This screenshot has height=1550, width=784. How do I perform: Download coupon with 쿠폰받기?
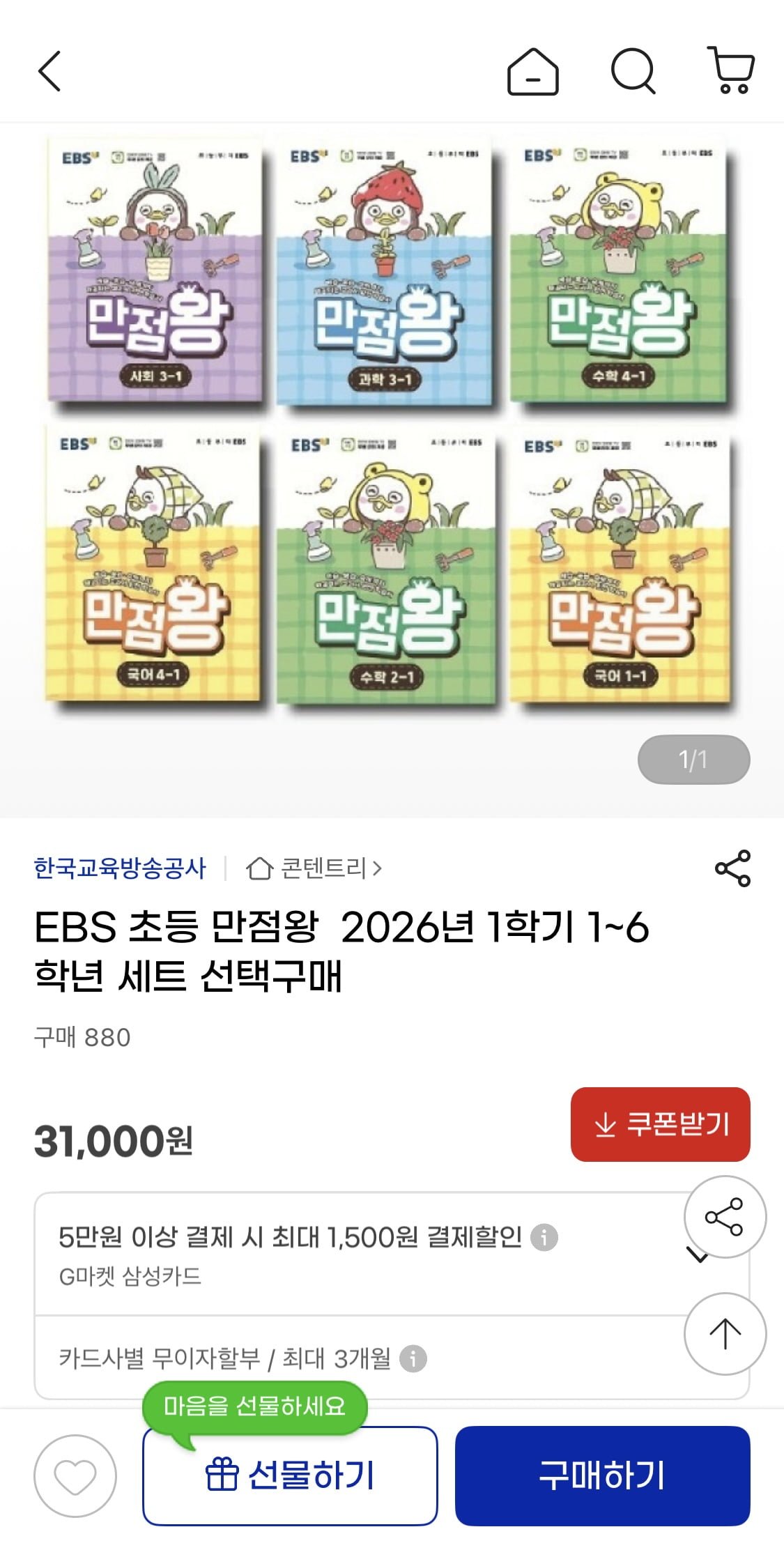coord(660,1124)
